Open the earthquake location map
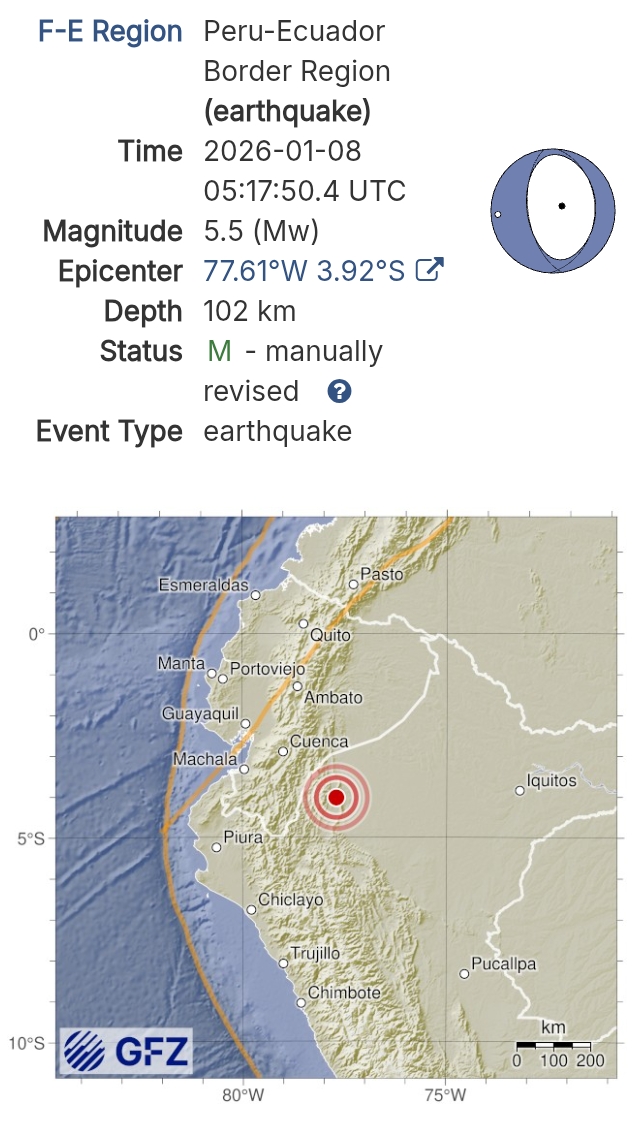Image resolution: width=634 pixels, height=1127 pixels. [x=336, y=797]
